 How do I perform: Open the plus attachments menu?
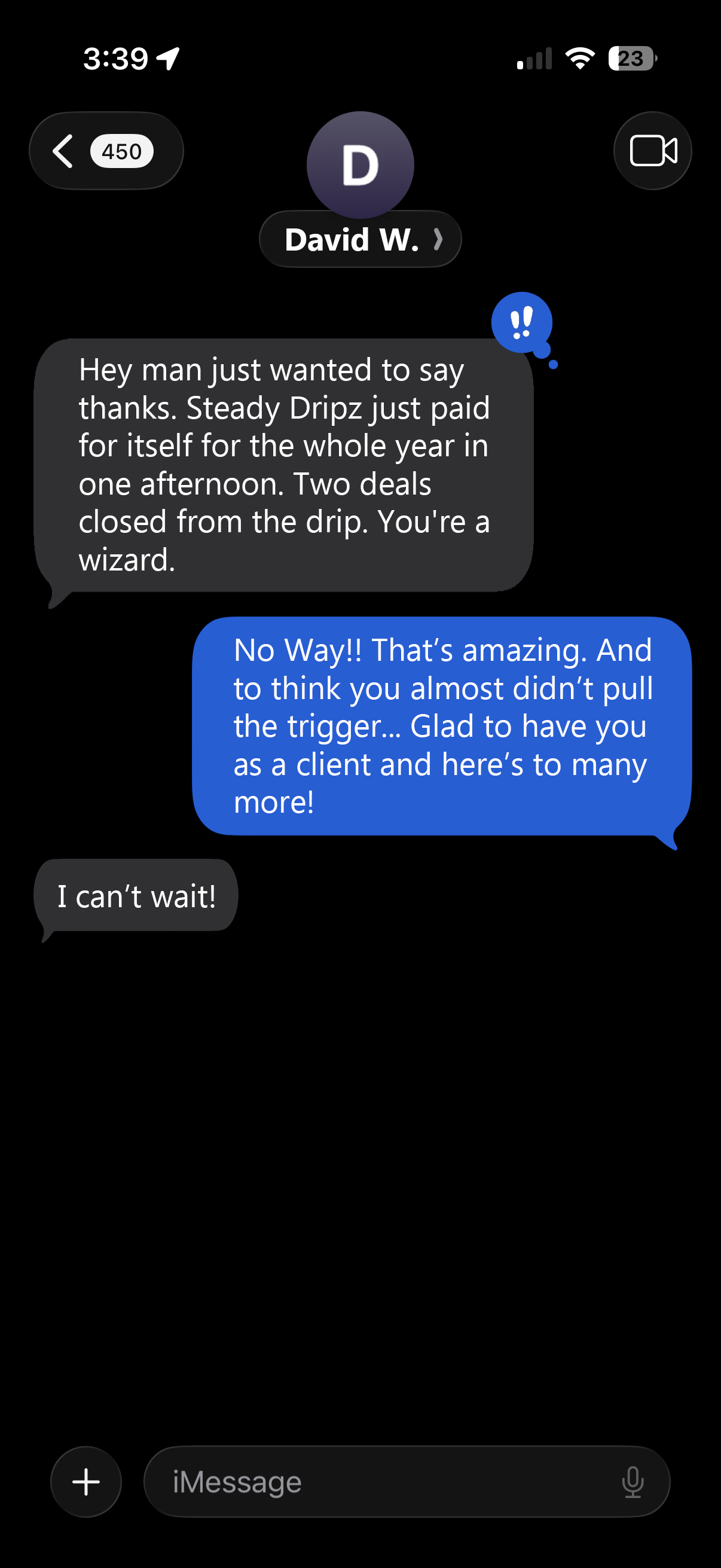pyautogui.click(x=85, y=1481)
